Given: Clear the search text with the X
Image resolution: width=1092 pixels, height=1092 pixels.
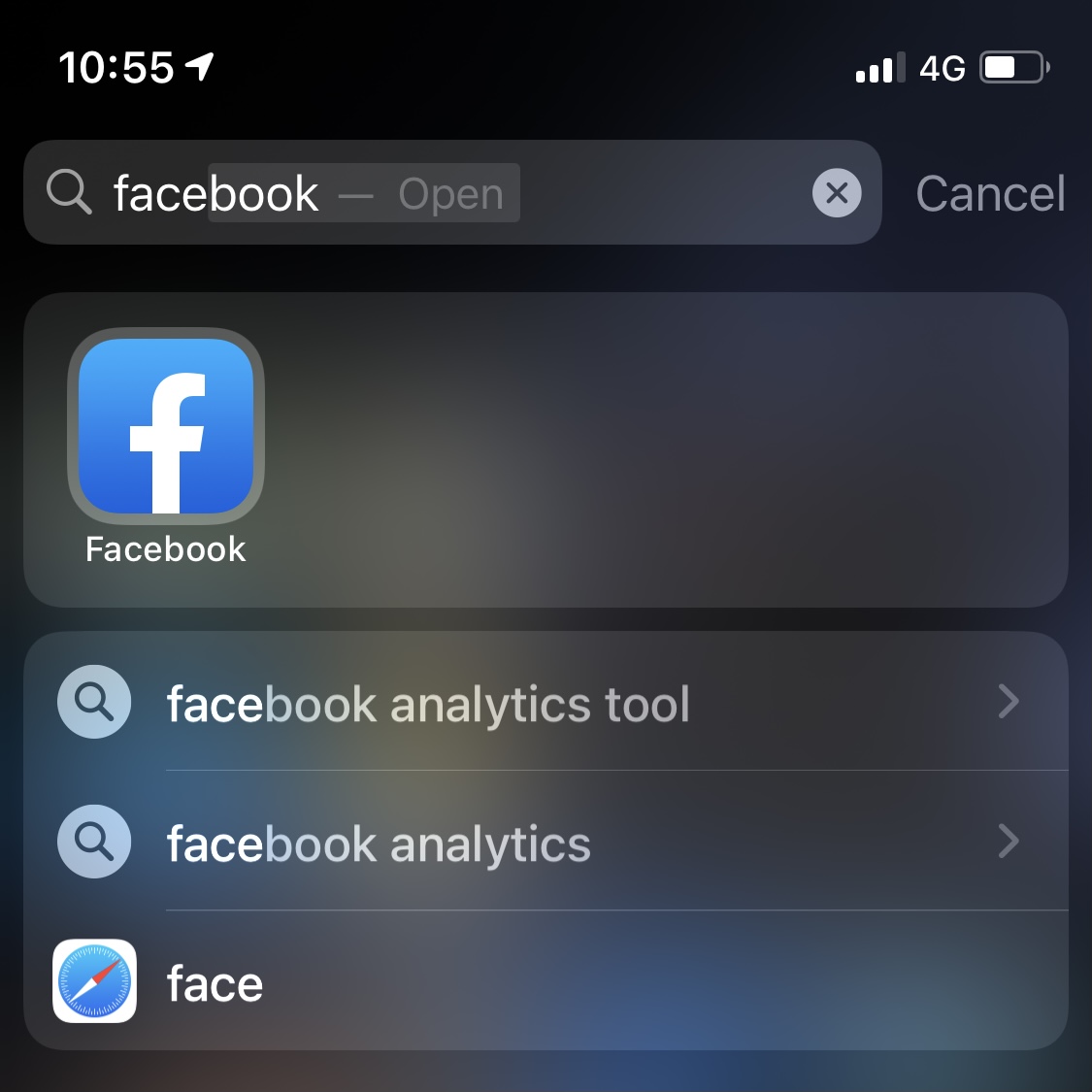Looking at the screenshot, I should click(x=836, y=193).
